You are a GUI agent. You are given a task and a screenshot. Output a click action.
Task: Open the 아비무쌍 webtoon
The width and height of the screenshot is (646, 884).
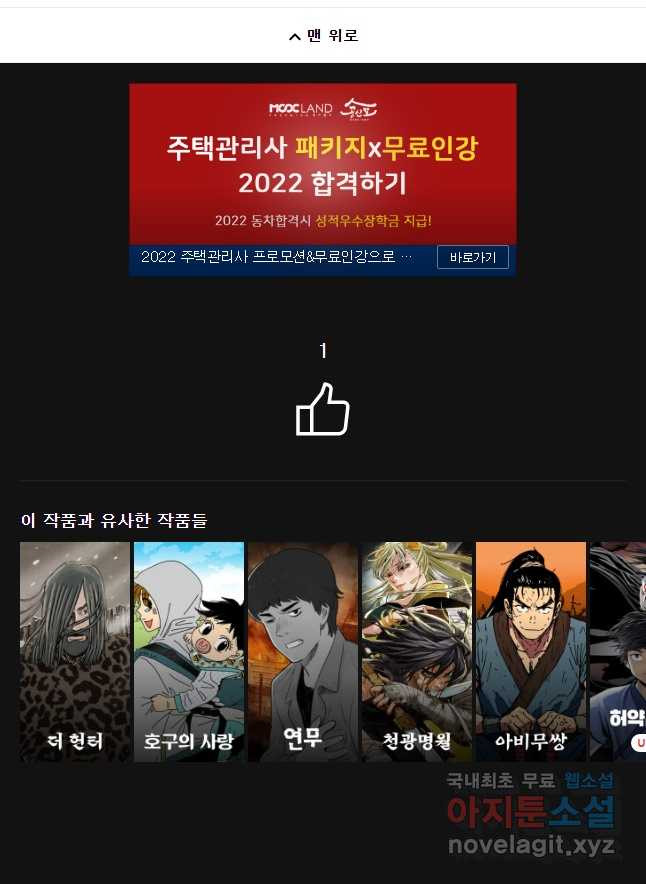(x=531, y=651)
